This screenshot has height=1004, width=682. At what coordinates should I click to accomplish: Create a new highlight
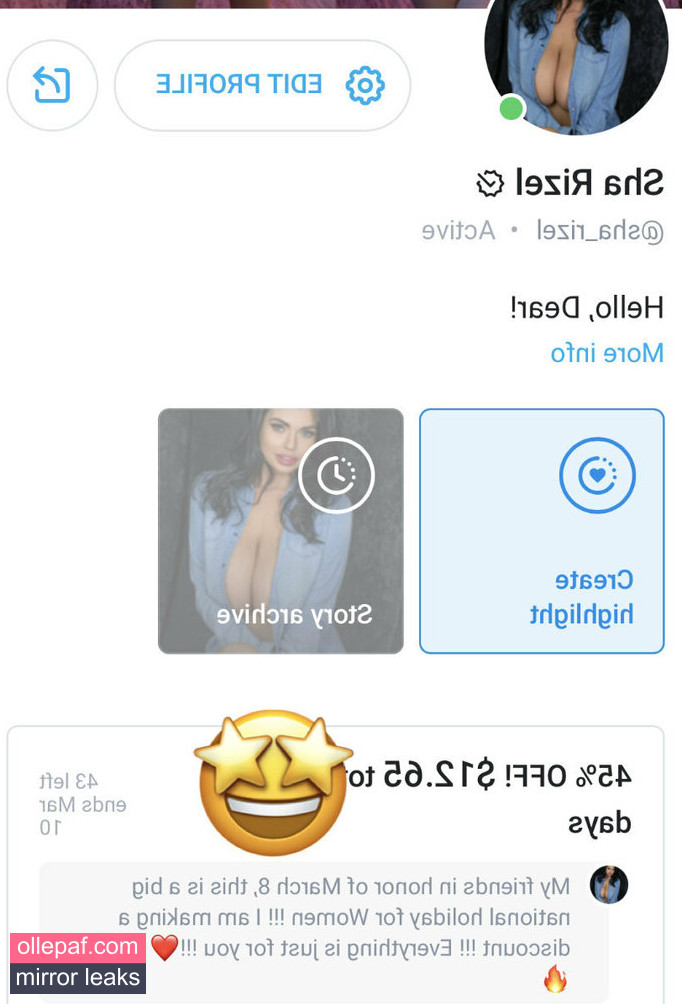pos(541,531)
